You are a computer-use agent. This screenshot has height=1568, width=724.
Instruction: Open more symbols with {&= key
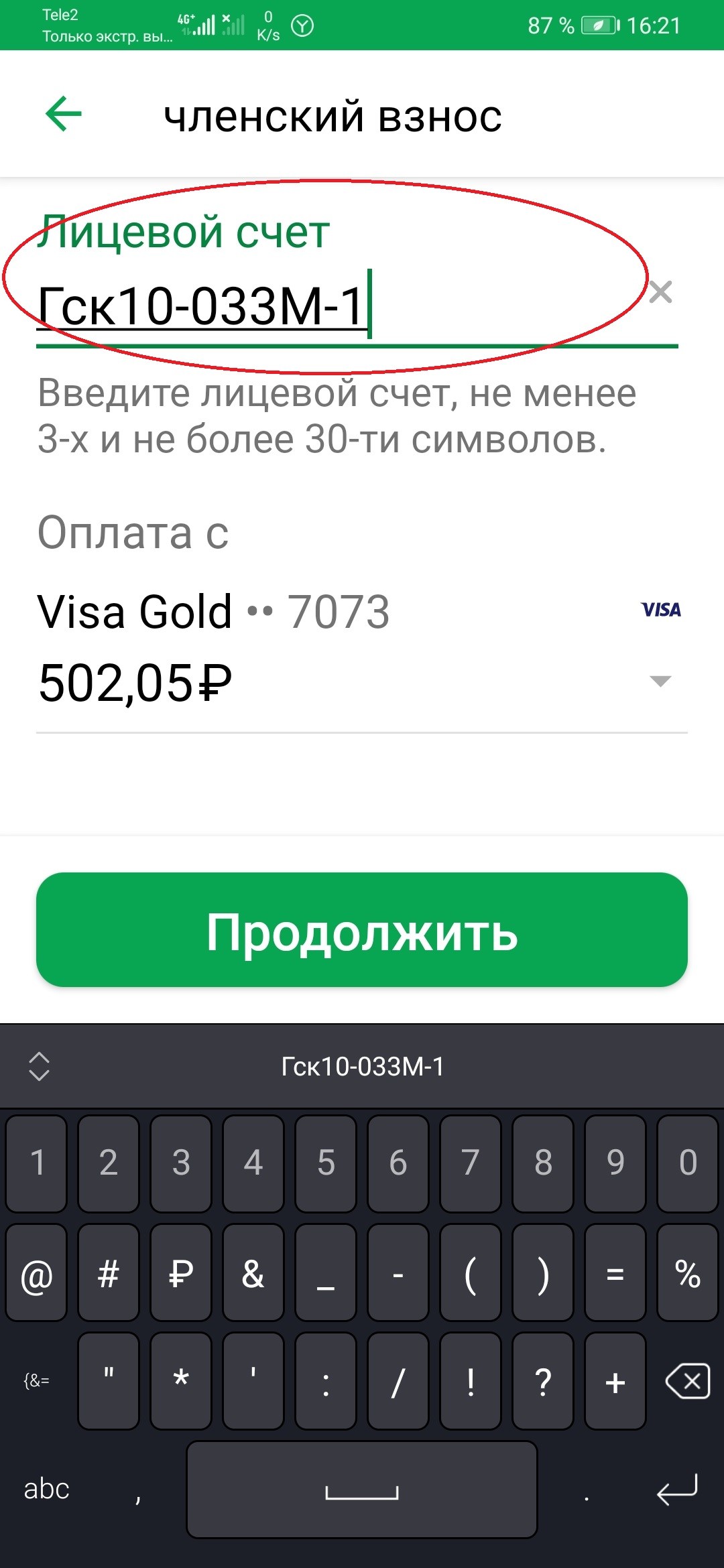37,1382
